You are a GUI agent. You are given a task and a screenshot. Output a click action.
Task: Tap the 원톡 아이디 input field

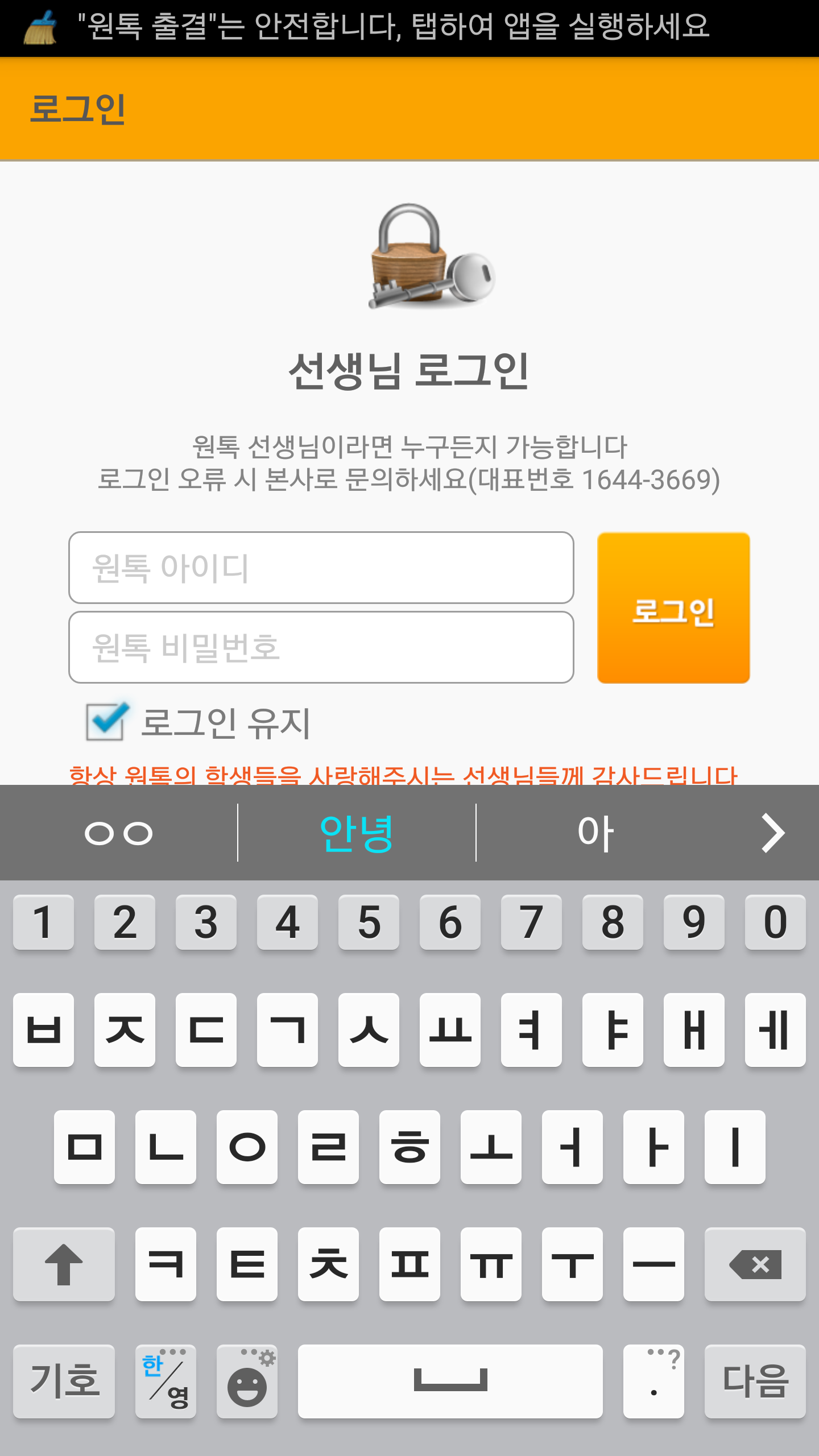click(x=321, y=568)
